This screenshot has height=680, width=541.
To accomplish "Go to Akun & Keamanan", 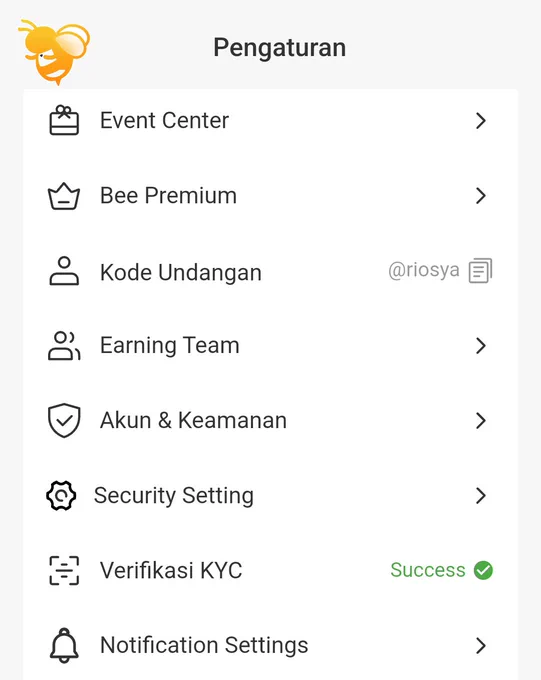I will coord(270,421).
